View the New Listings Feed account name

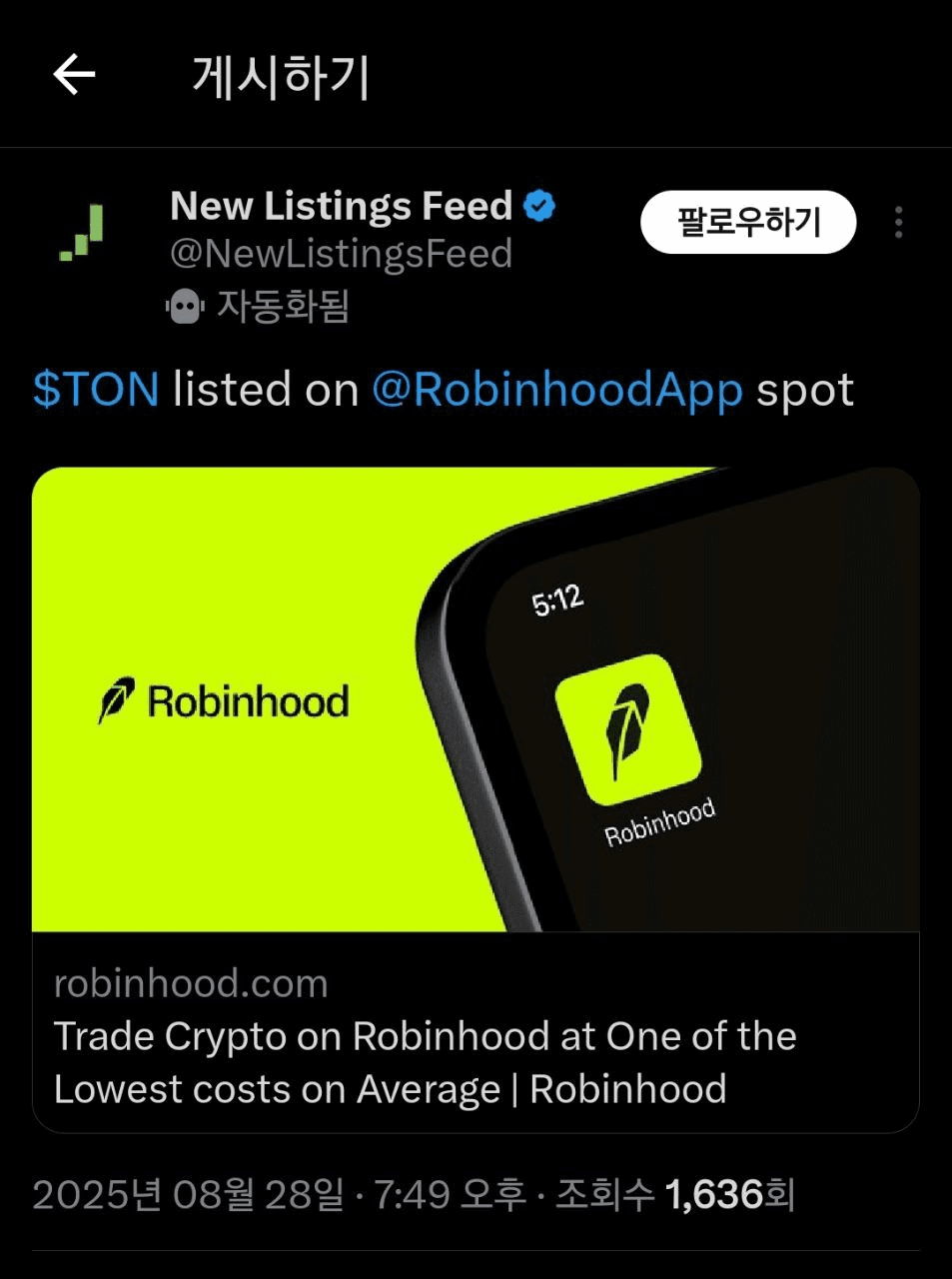342,206
